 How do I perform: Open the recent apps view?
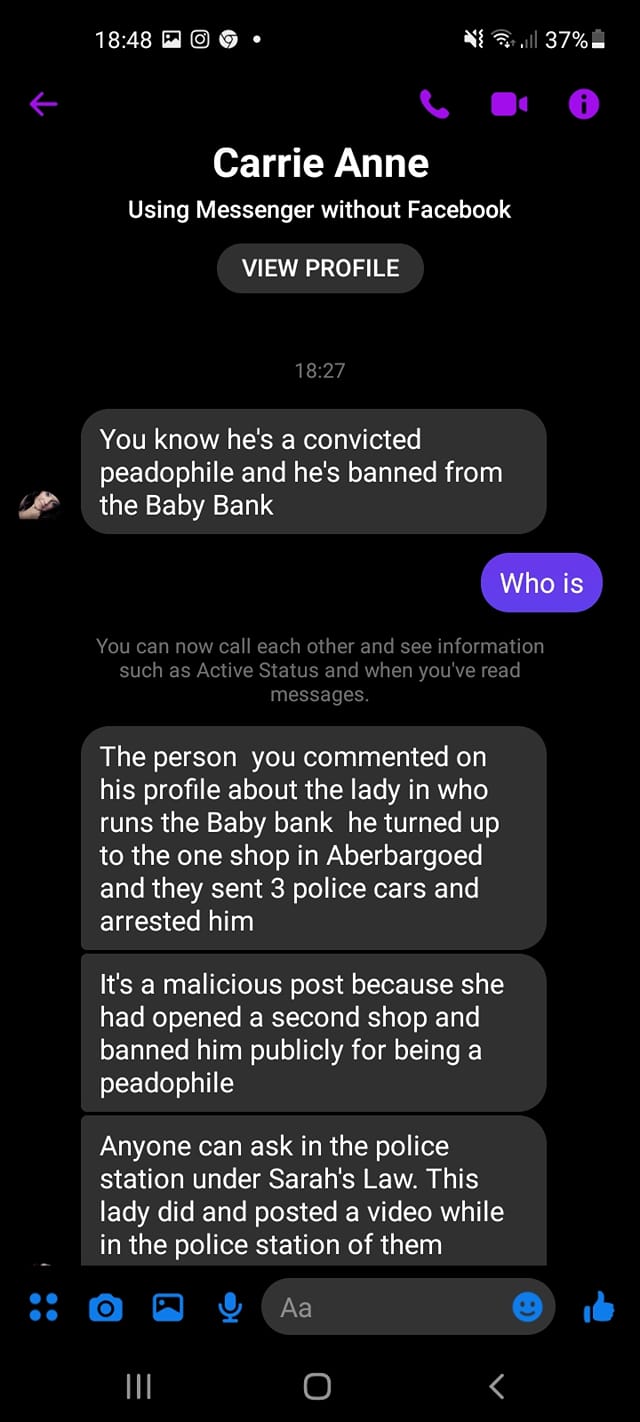pos(138,1386)
